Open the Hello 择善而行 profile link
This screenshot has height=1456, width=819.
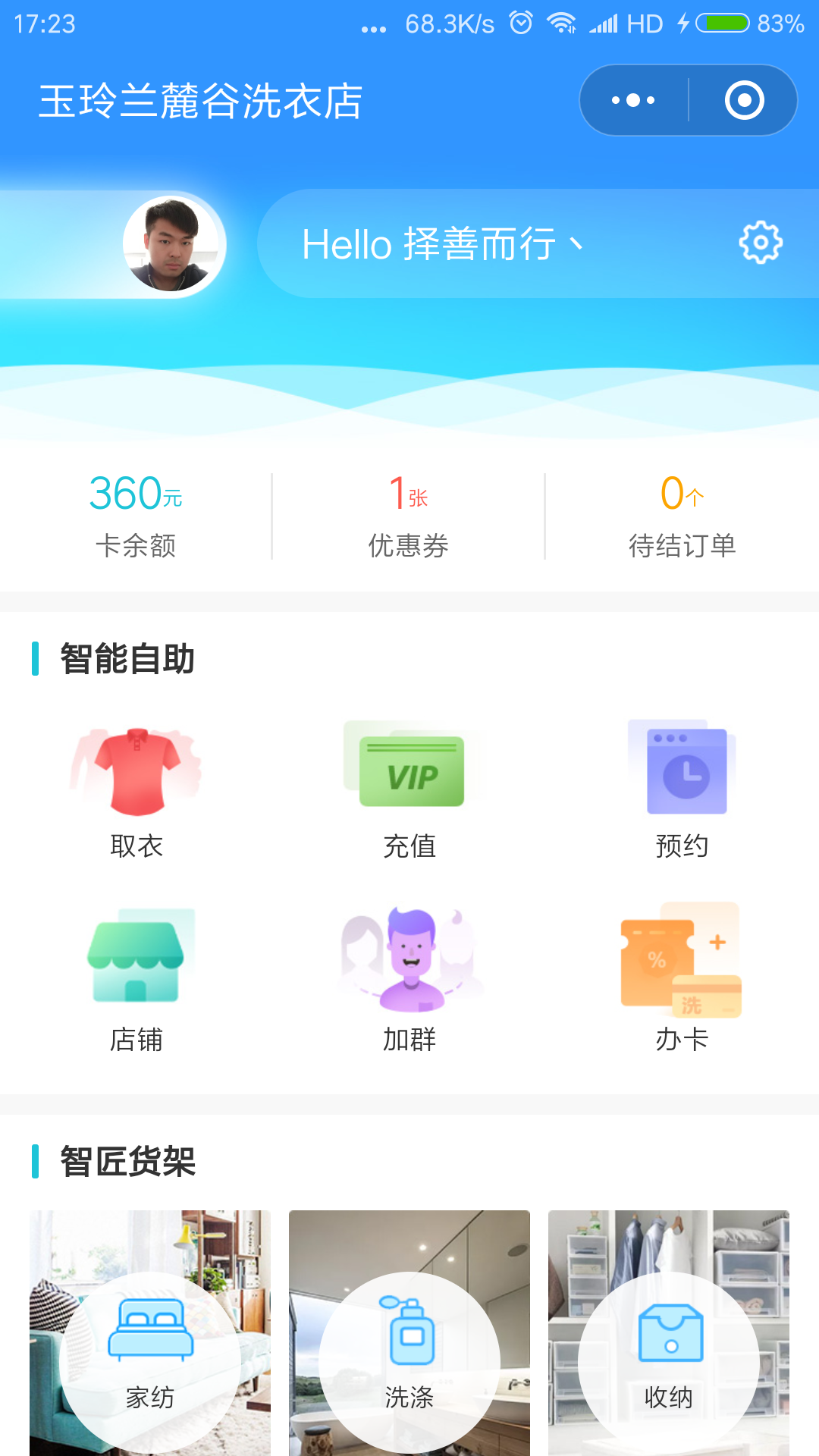pyautogui.click(x=442, y=244)
